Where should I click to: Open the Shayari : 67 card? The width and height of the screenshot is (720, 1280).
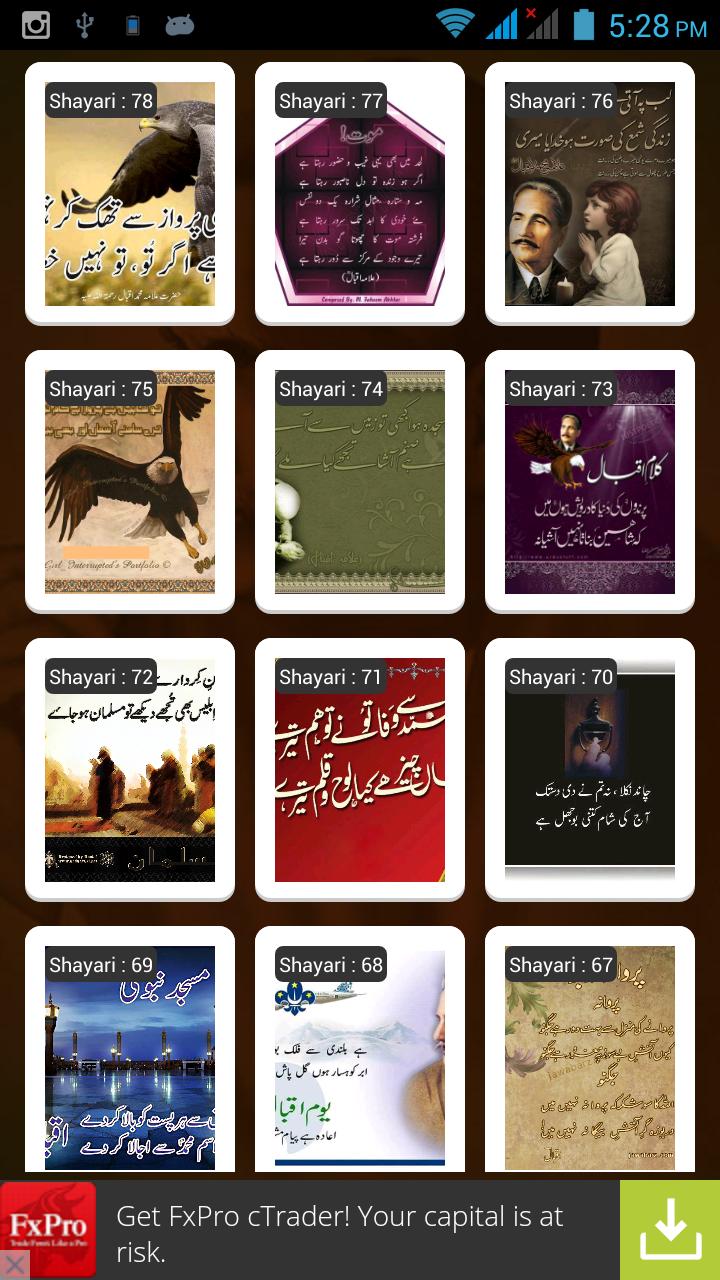(590, 1056)
